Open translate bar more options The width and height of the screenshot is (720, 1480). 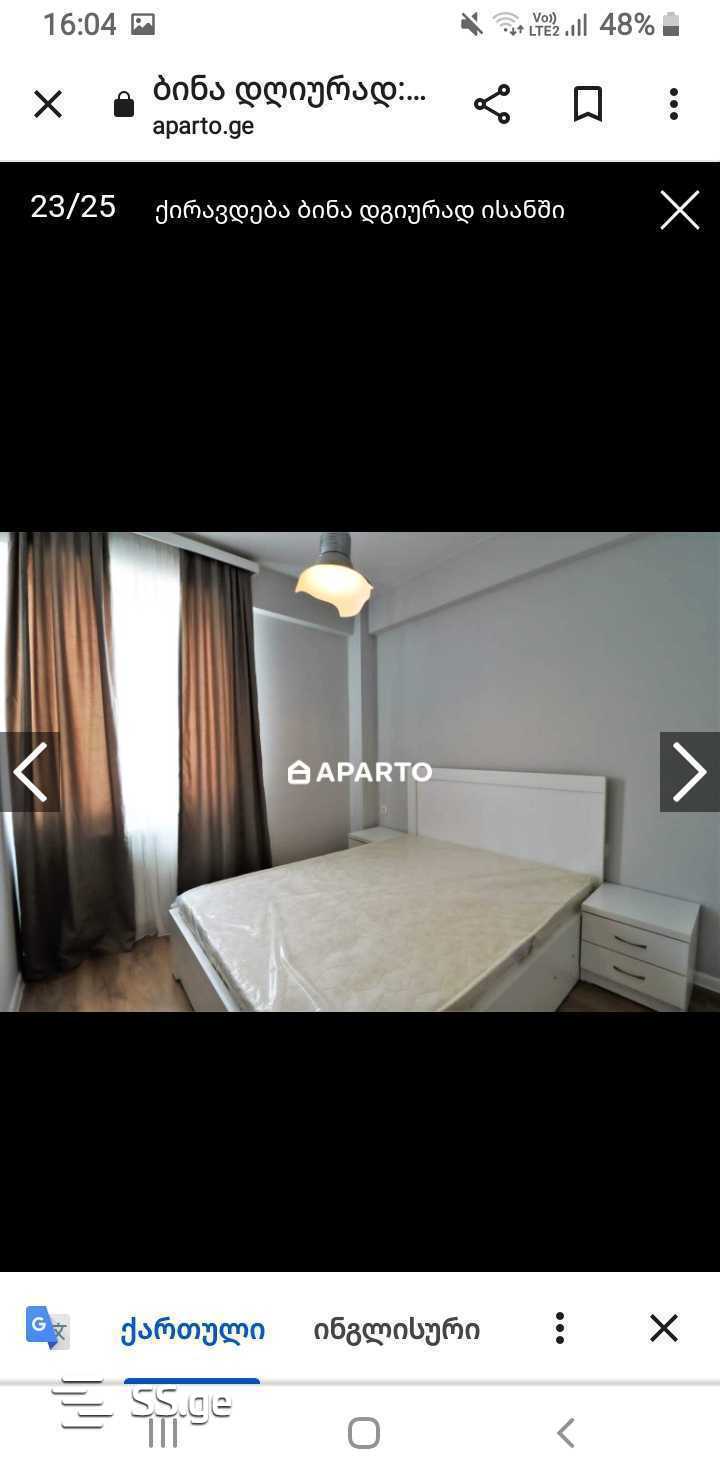[x=560, y=1328]
